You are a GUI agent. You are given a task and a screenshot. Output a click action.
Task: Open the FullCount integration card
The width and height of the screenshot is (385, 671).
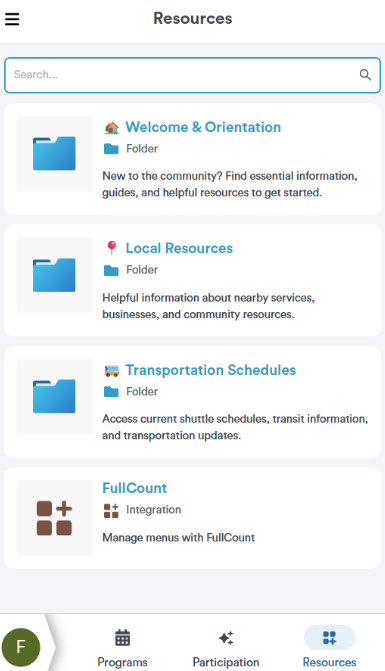click(192, 518)
